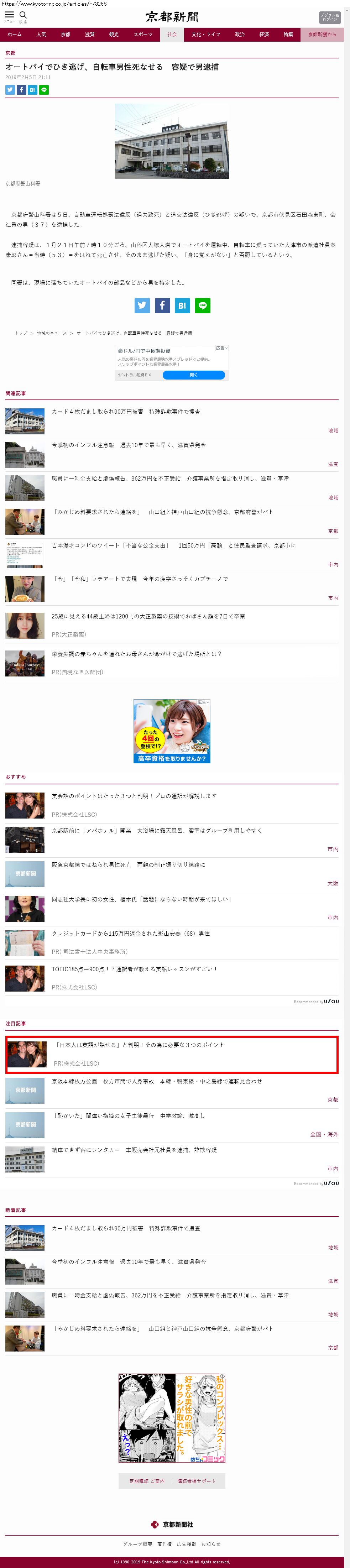
Task: Switch to the スポーツ tab
Action: (x=143, y=35)
